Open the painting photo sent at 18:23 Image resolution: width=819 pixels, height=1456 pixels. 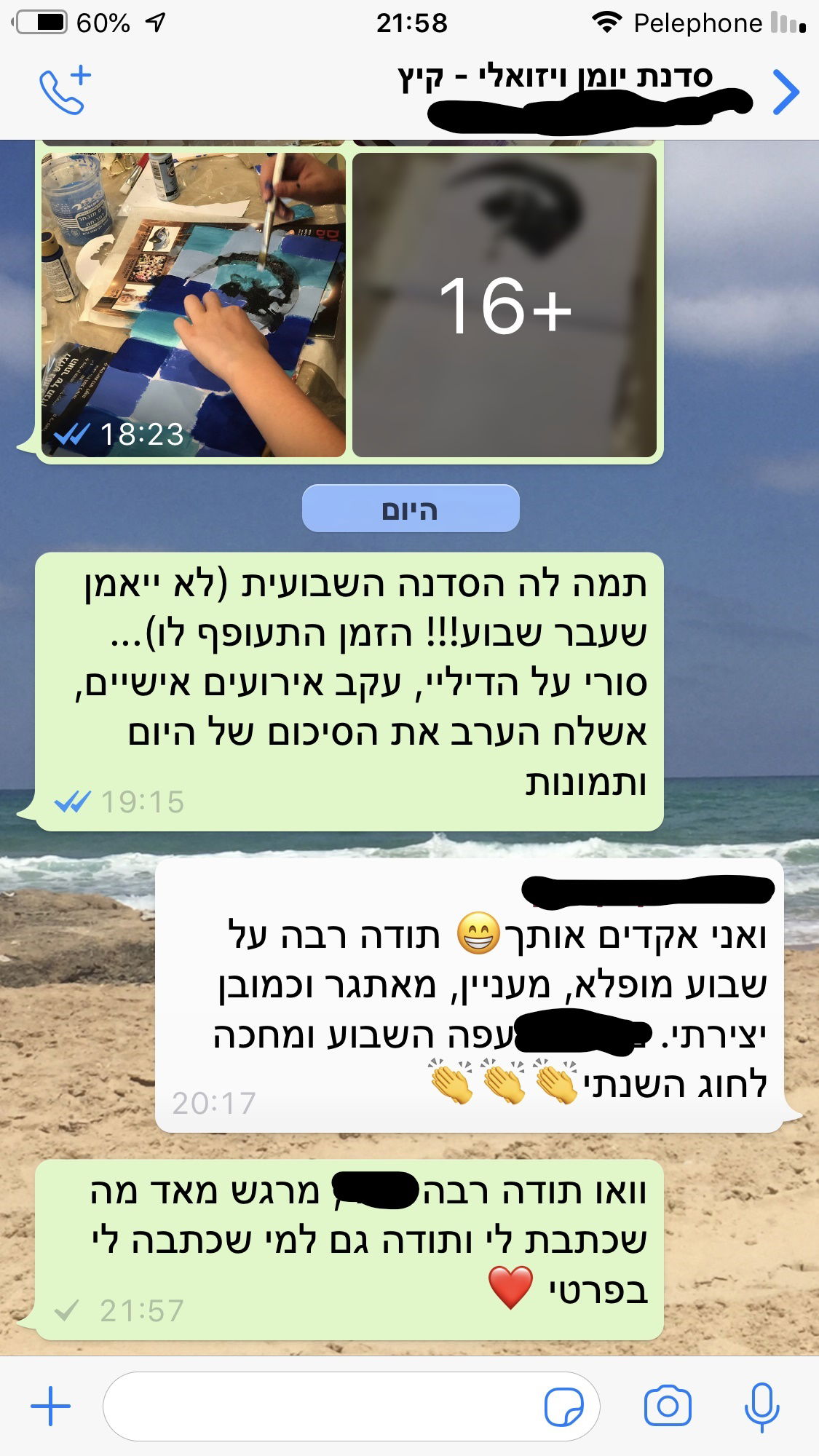[x=193, y=304]
